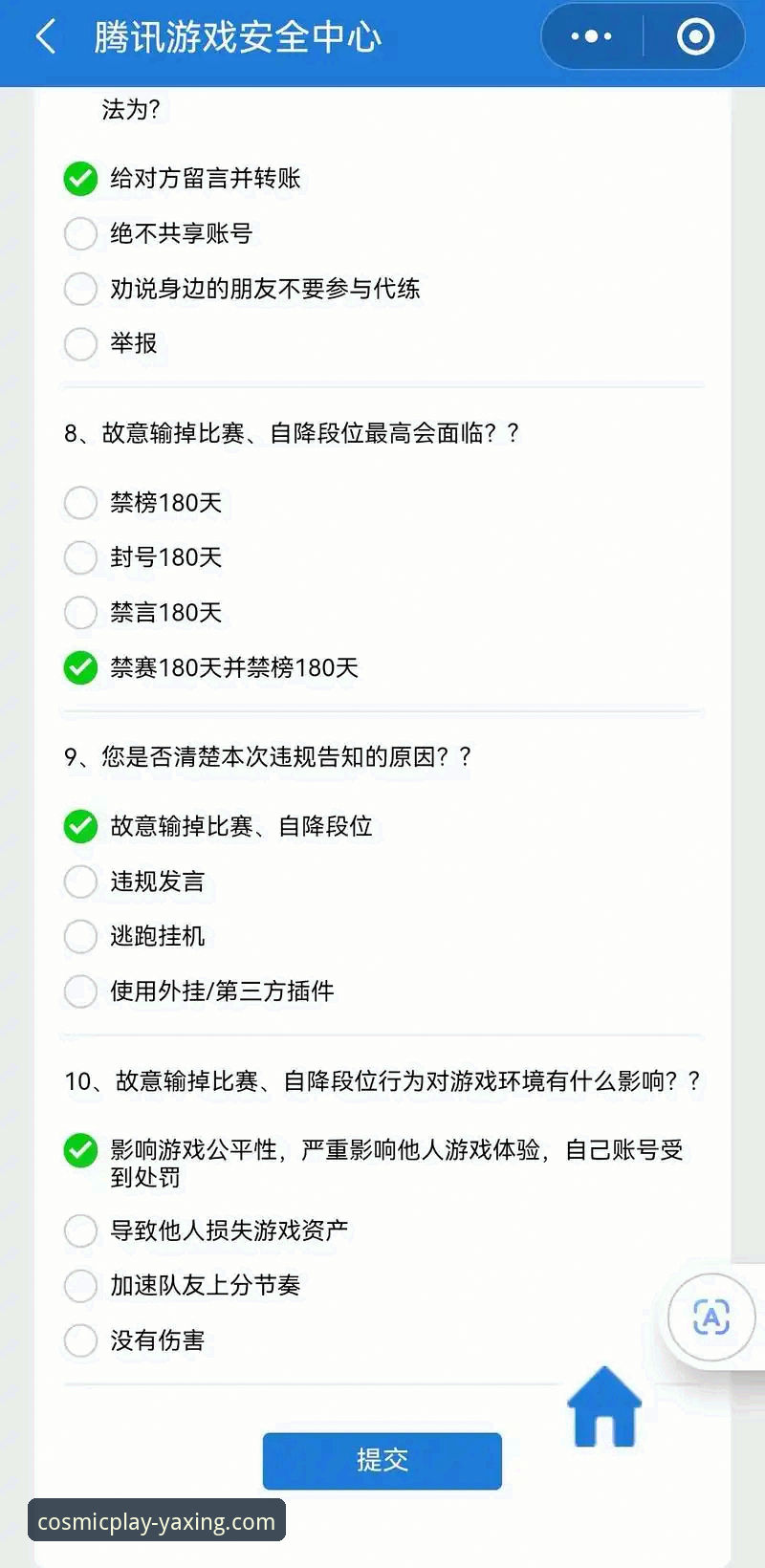Tap the 腾讯游戏安全中心 title
Screen dimensions: 765x1568
point(237,36)
